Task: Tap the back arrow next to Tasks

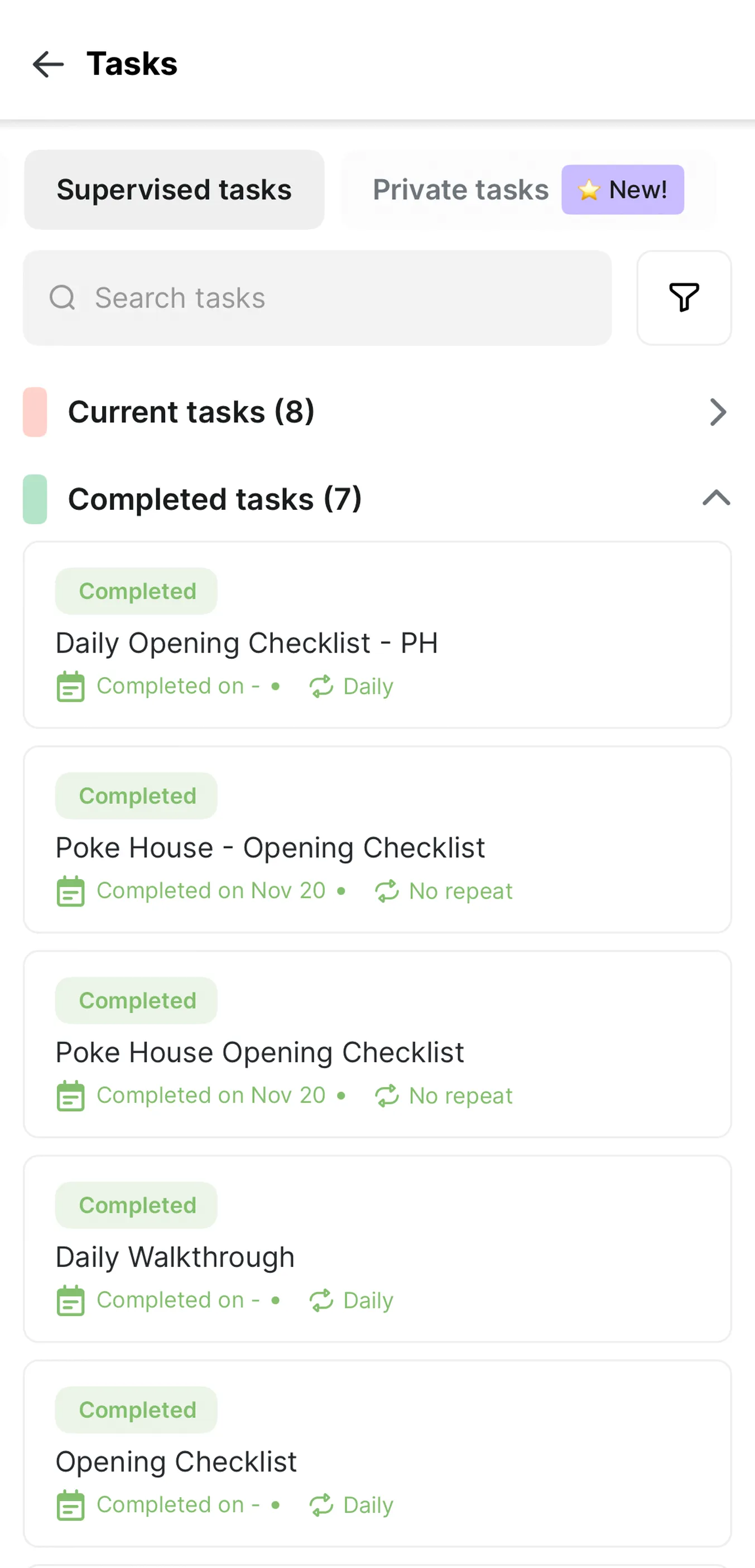Action: [47, 64]
